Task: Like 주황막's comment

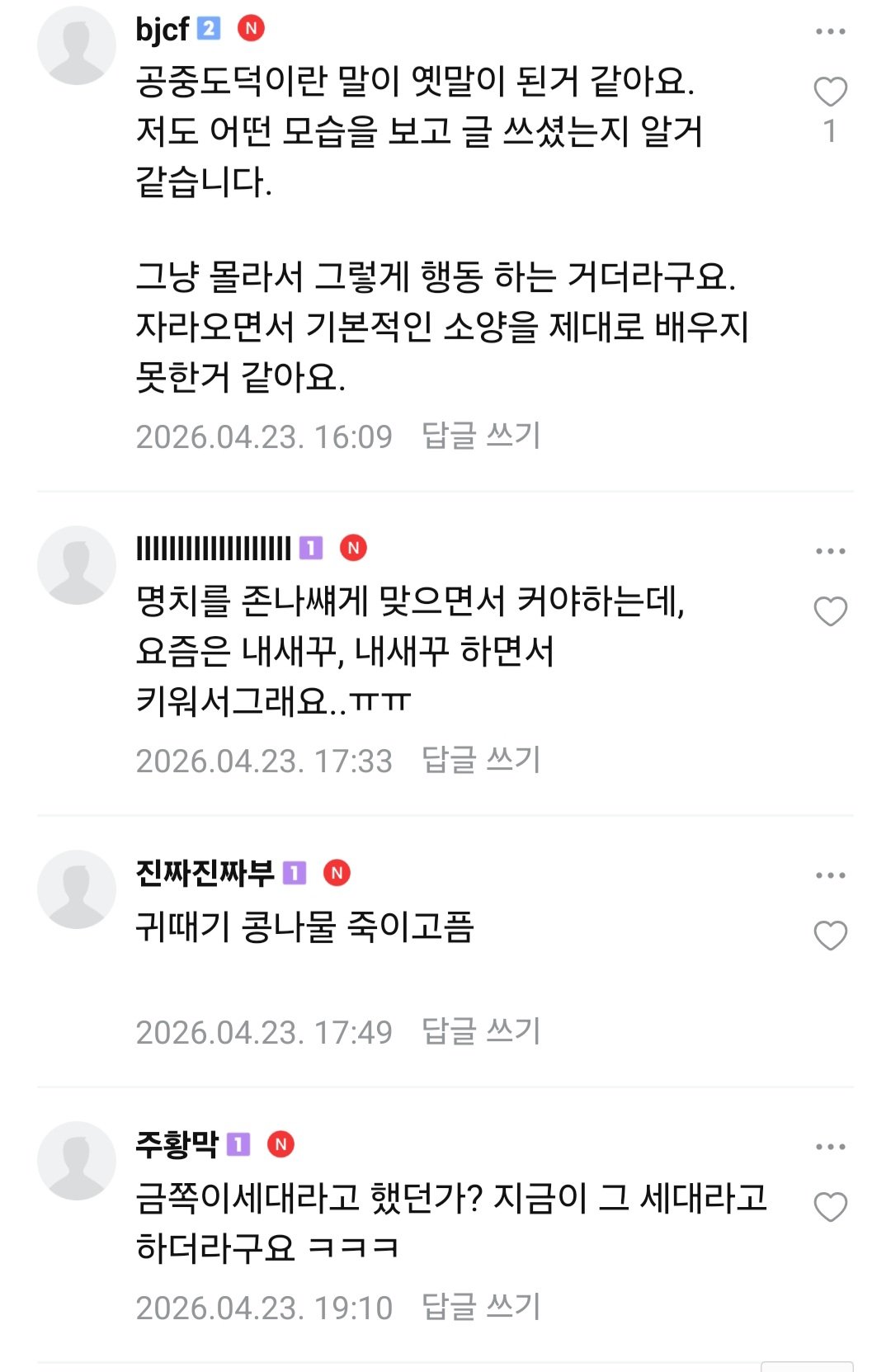Action: [830, 1207]
